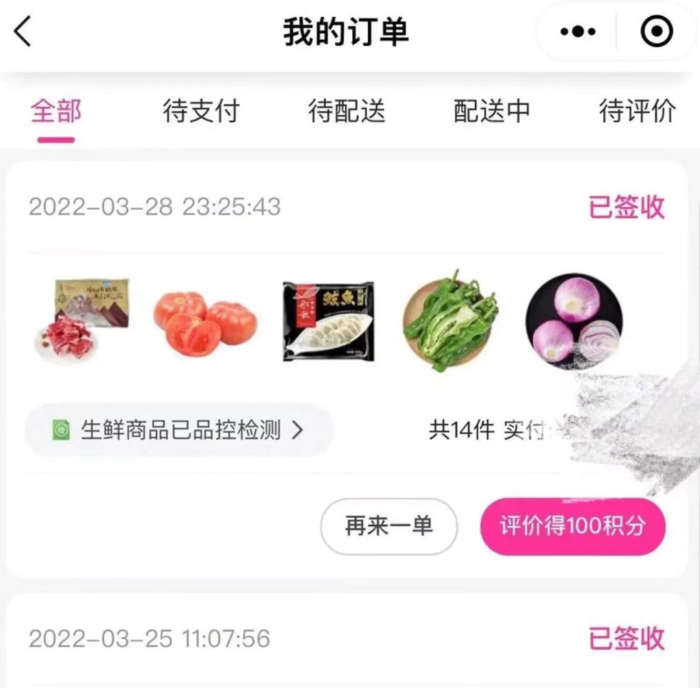Switch to the 全部 tab
Screen dimensions: 700x688
pos(56,111)
